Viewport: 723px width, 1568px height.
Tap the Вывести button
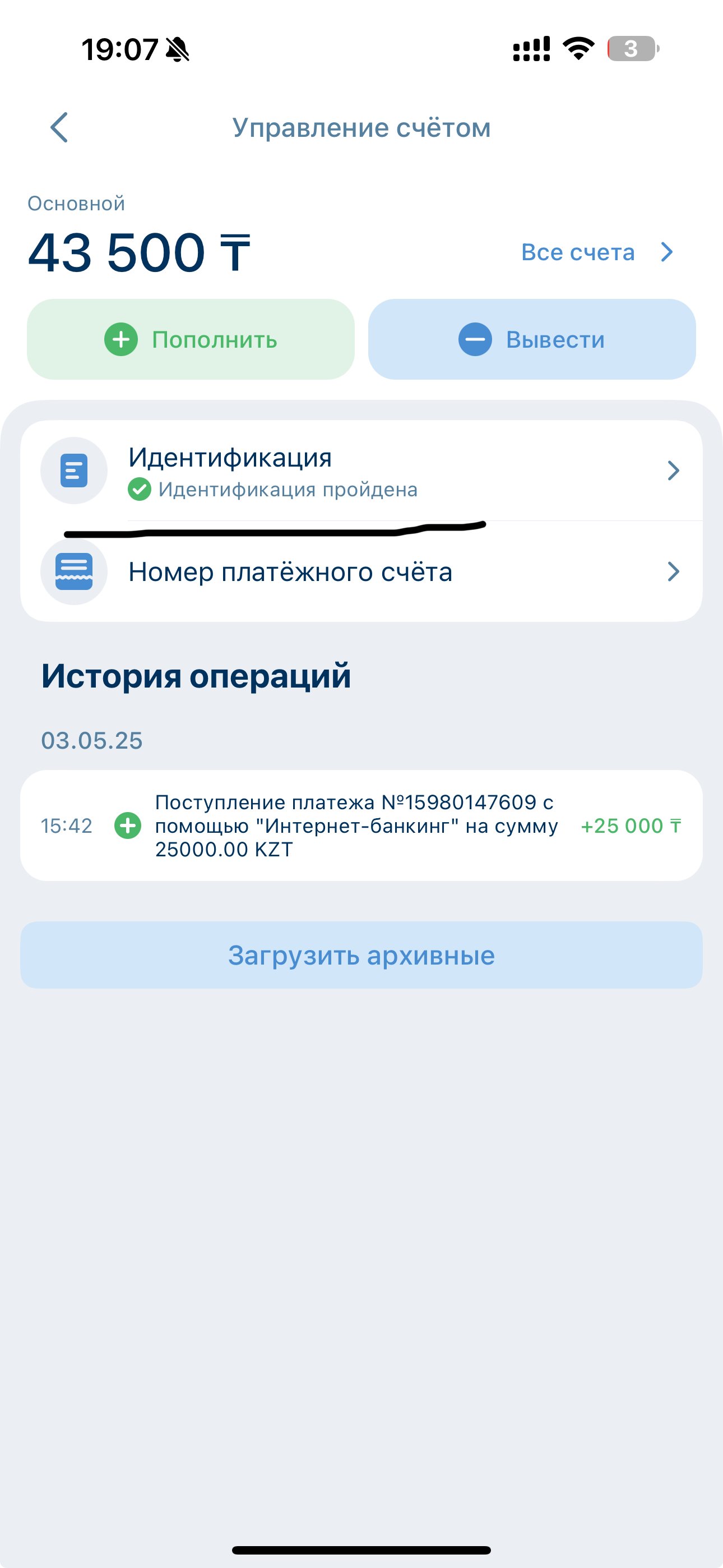531,340
